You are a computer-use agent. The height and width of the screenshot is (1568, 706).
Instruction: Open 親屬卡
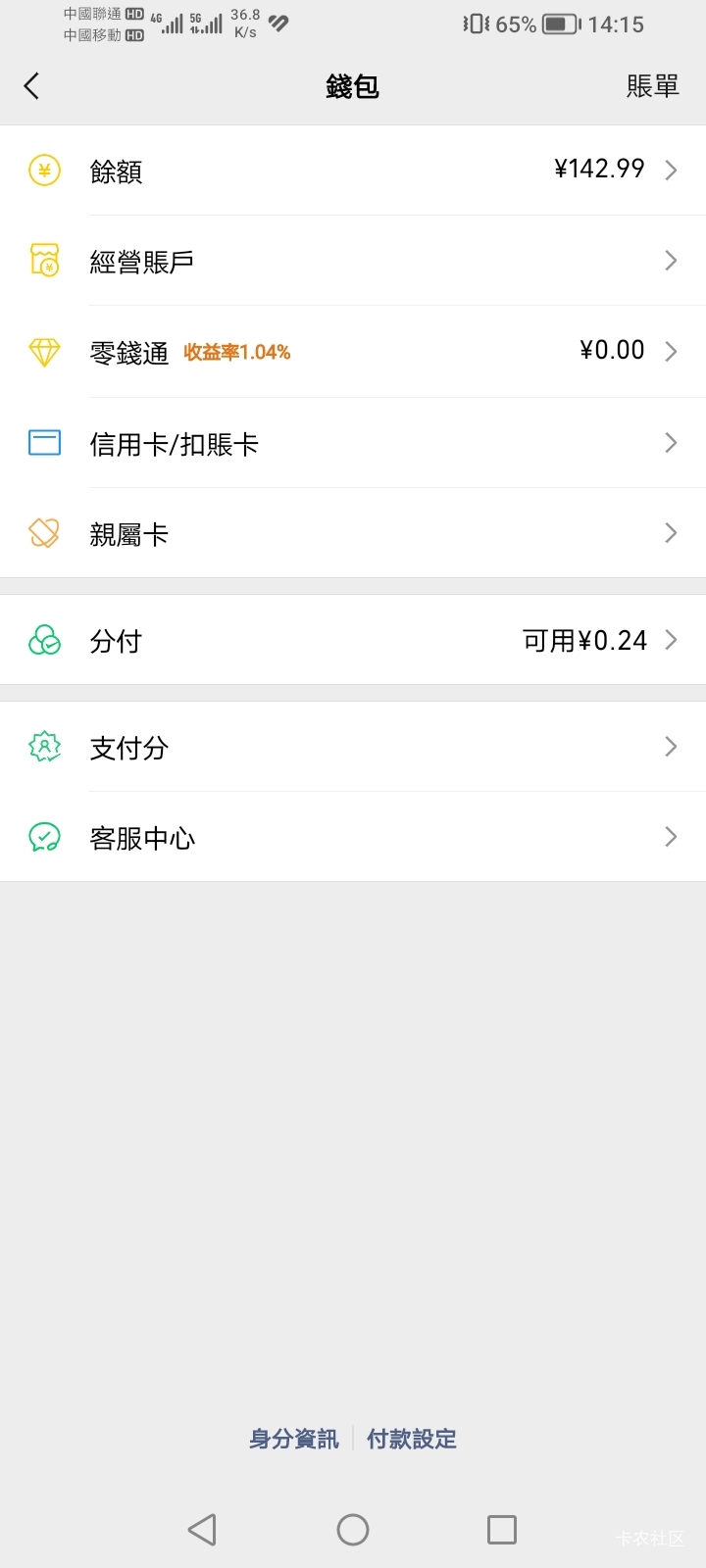coord(353,533)
